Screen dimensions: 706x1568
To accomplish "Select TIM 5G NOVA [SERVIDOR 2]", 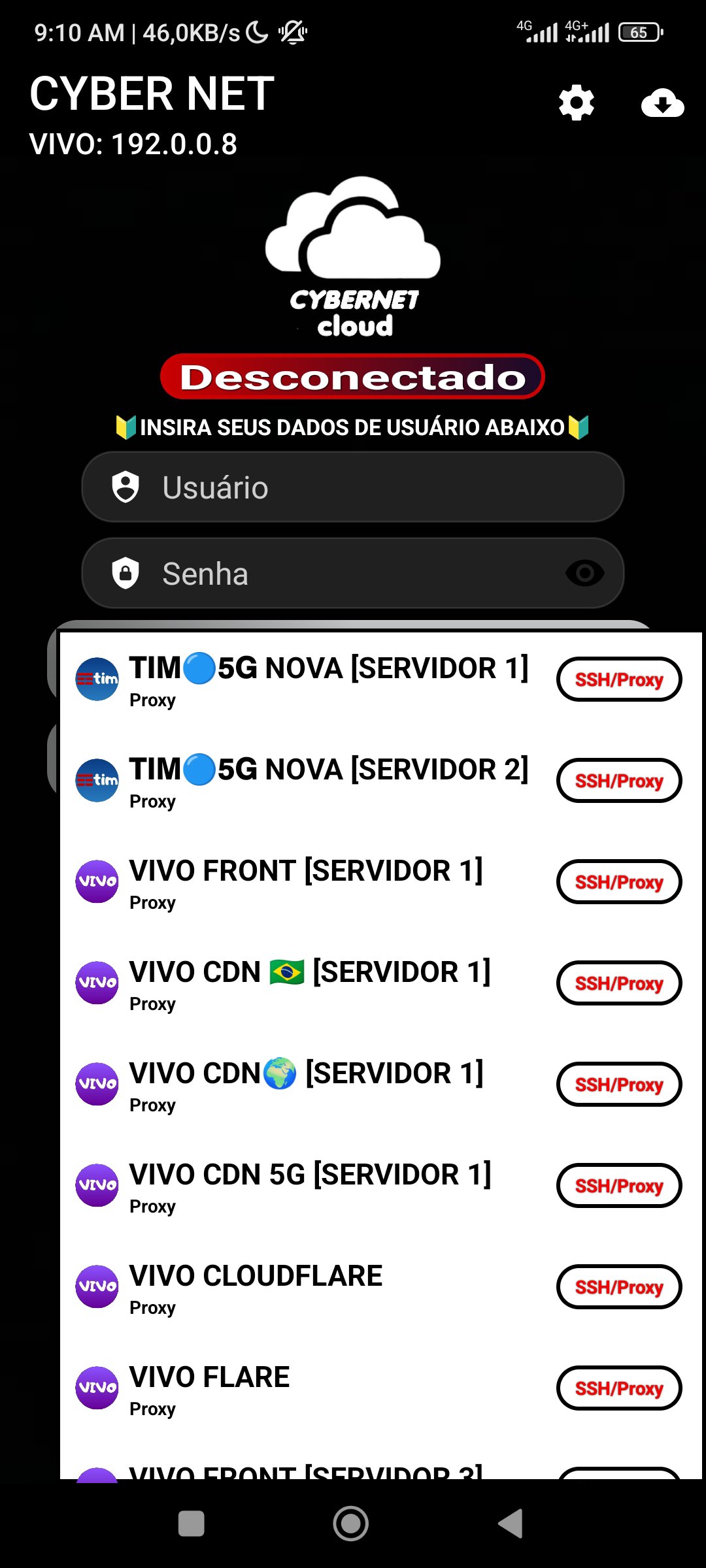I will (x=328, y=781).
